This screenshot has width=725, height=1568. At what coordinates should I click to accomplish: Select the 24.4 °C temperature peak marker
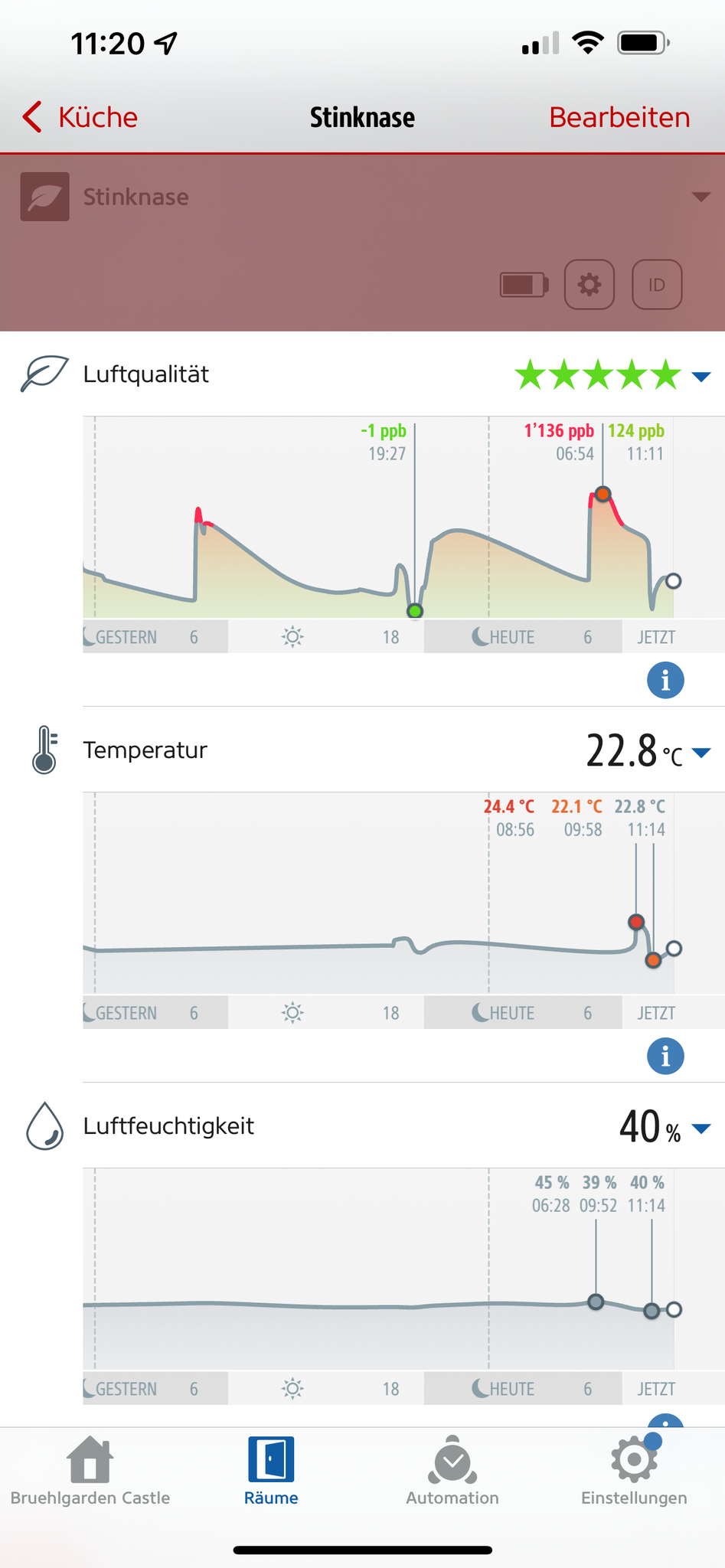(x=636, y=922)
